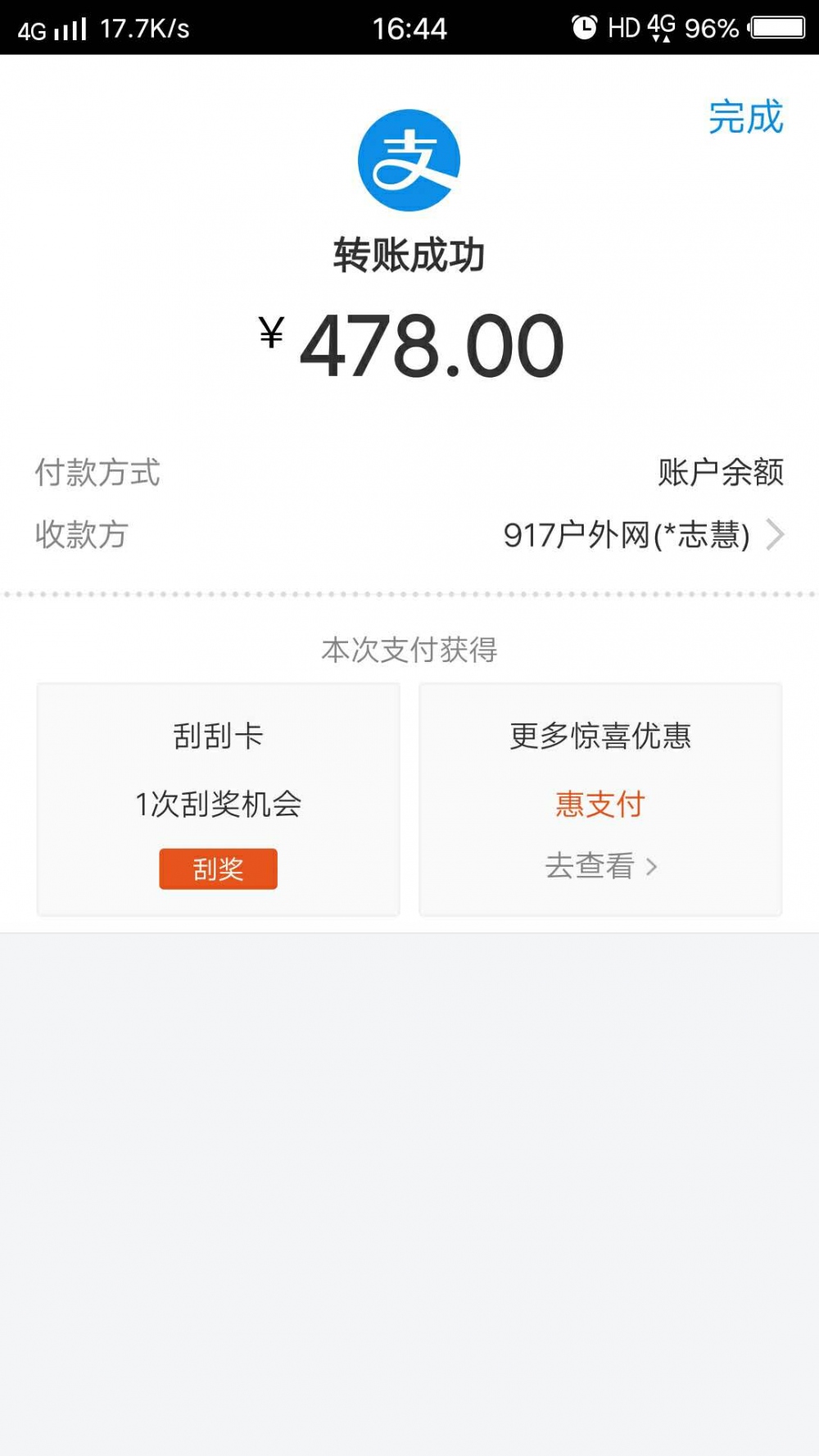Tap the Alipay logo icon
The image size is (819, 1456).
pos(409,160)
